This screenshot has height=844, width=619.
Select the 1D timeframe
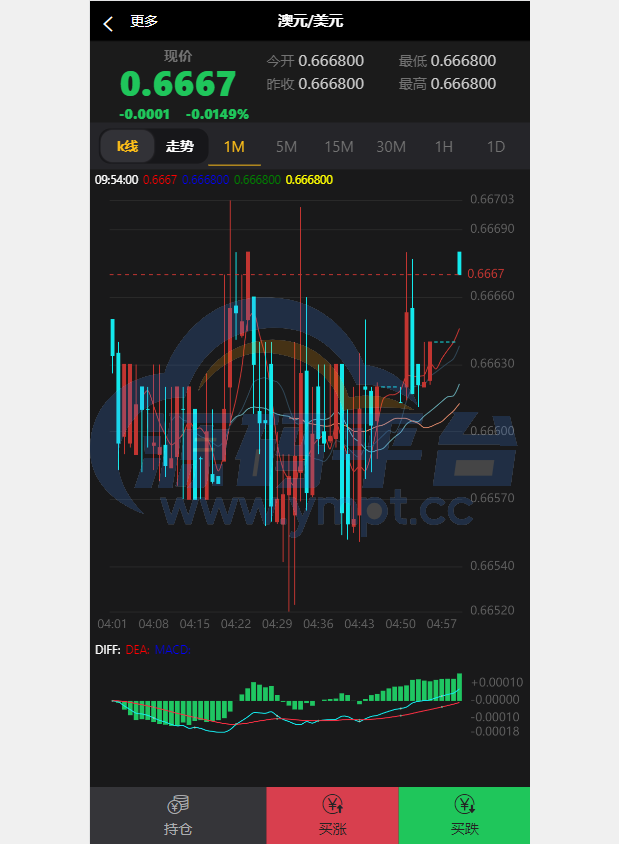(495, 146)
